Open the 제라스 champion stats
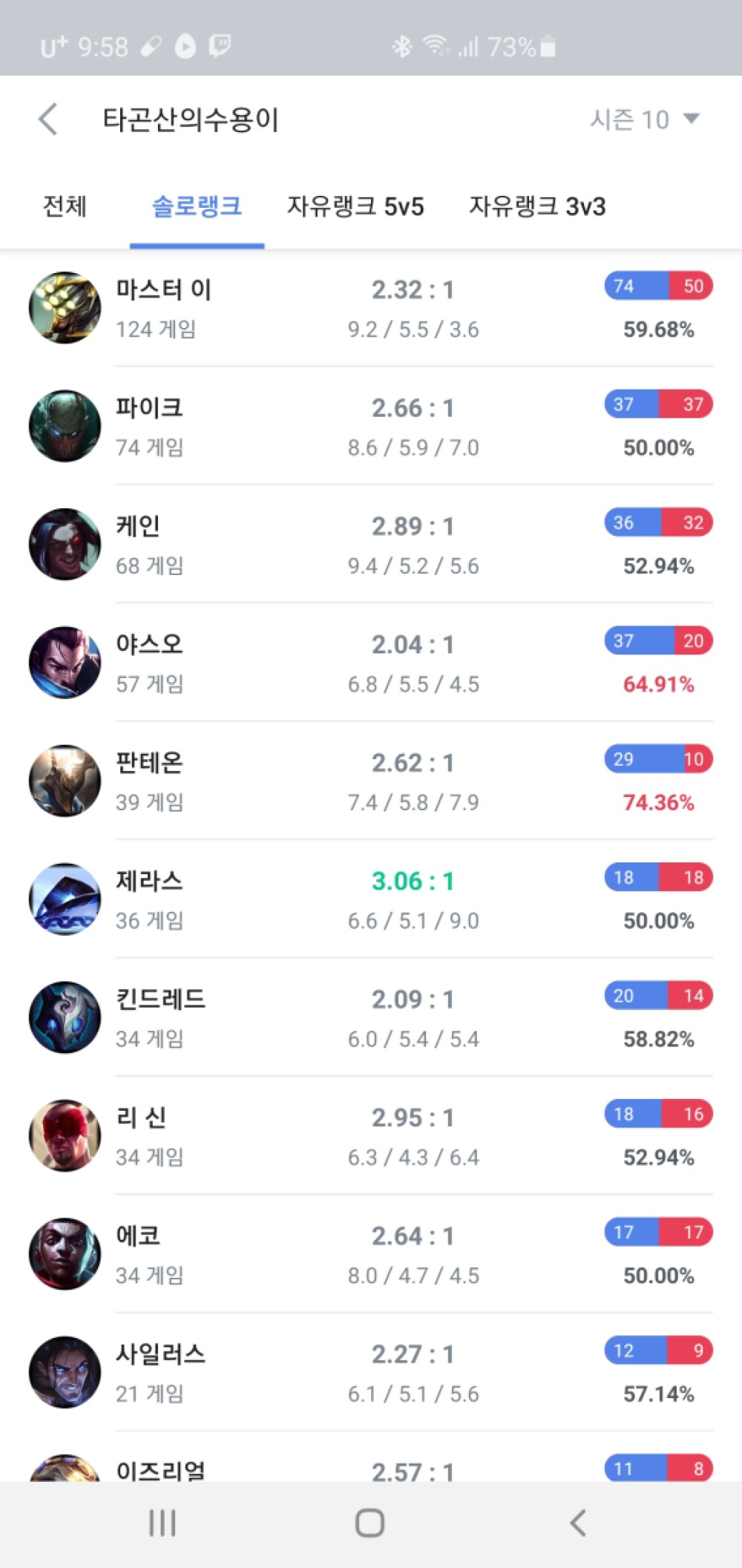 [x=371, y=899]
